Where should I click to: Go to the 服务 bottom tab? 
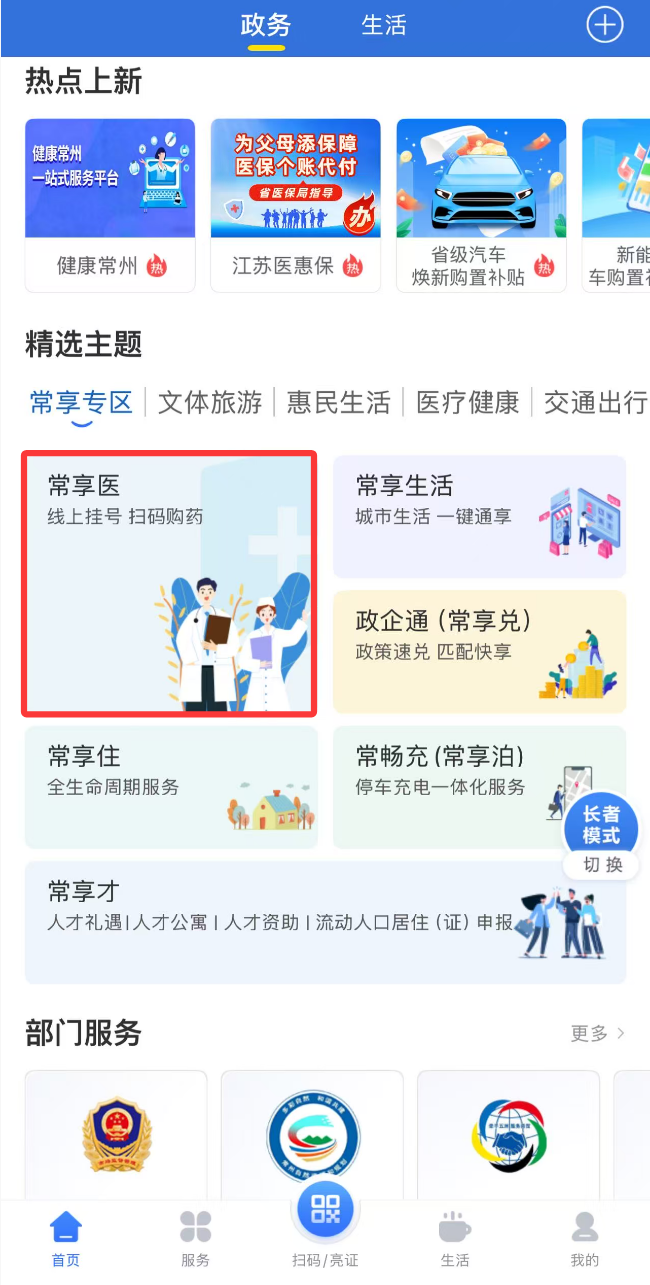click(195, 1238)
